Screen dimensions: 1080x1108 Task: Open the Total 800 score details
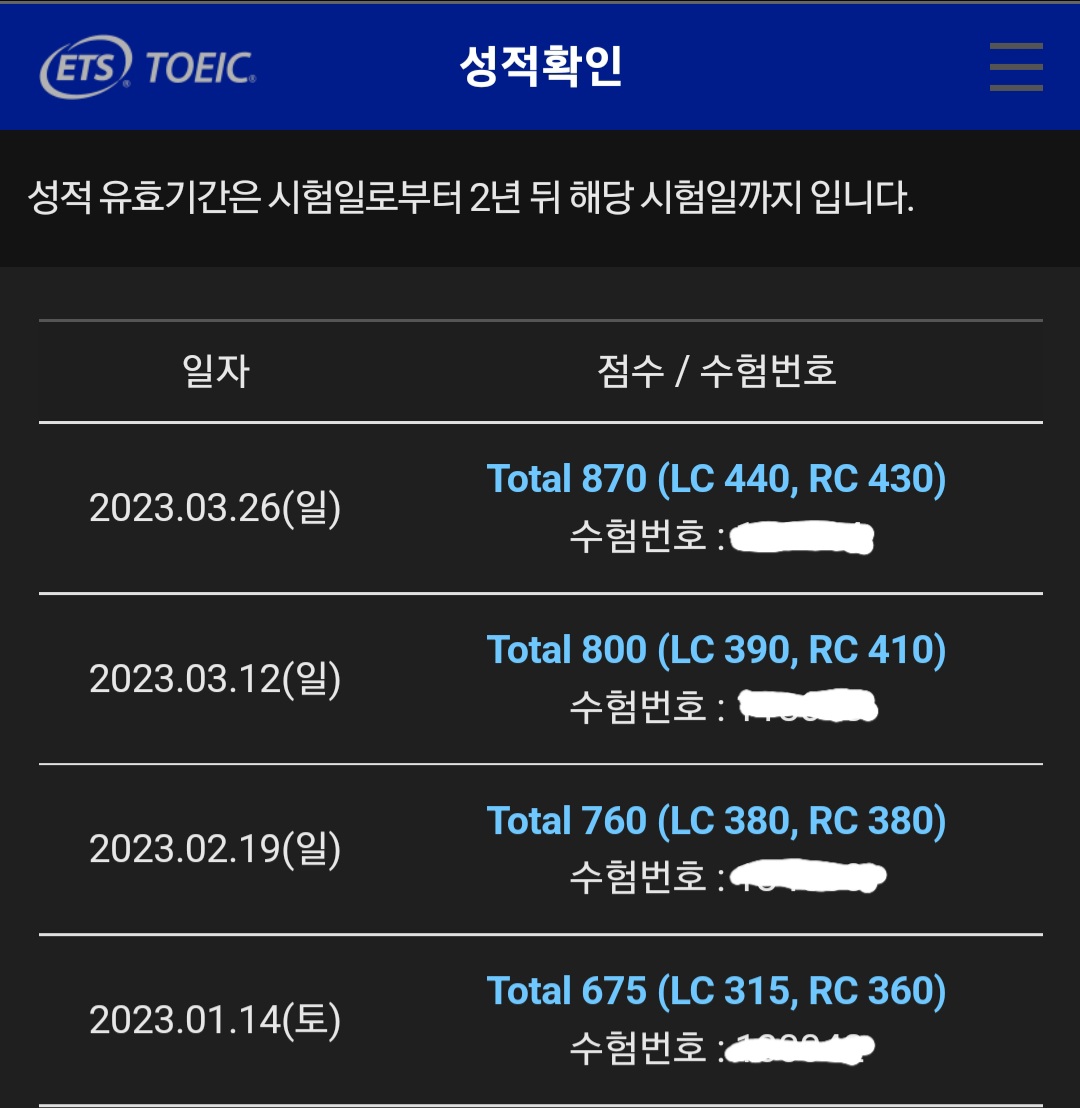(716, 650)
